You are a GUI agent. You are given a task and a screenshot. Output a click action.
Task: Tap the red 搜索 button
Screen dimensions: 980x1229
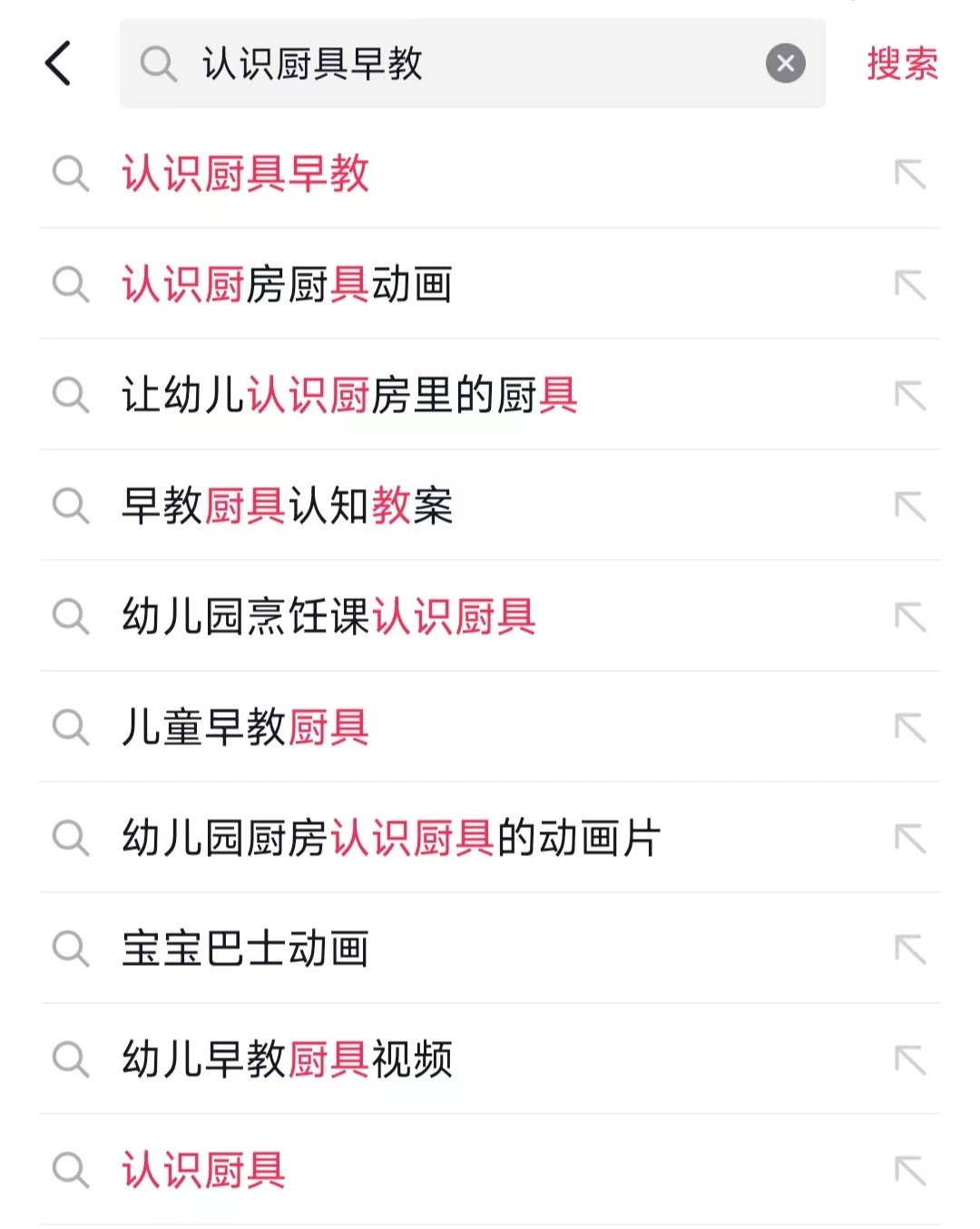point(901,64)
